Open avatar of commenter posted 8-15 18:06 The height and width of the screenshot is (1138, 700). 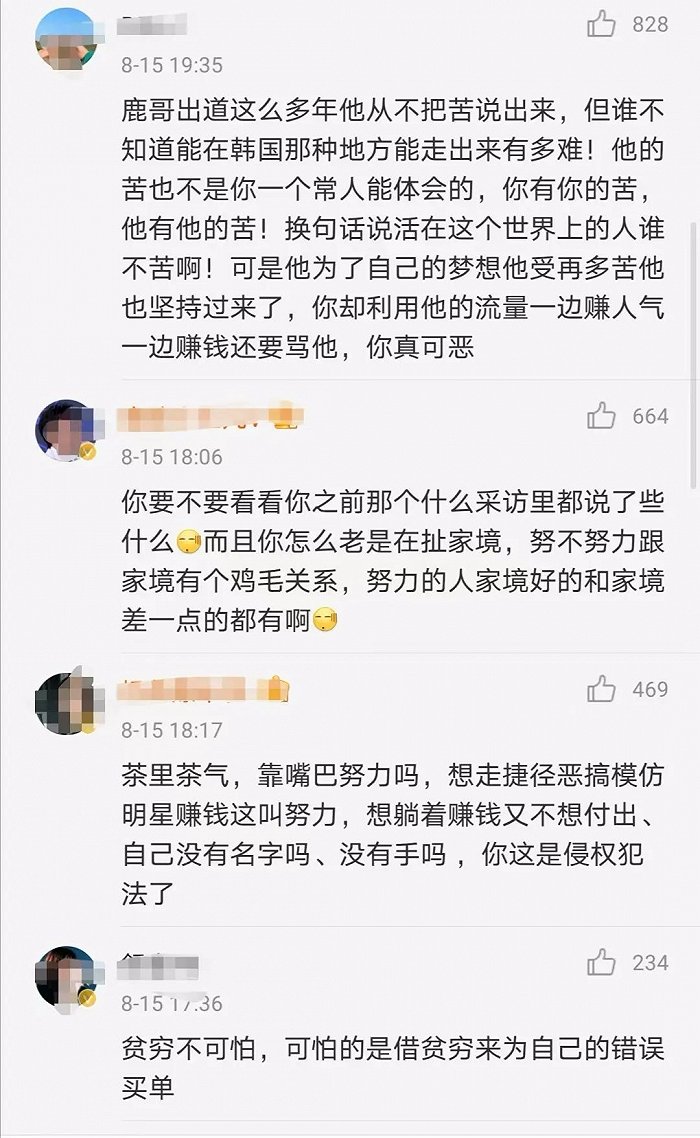click(66, 430)
